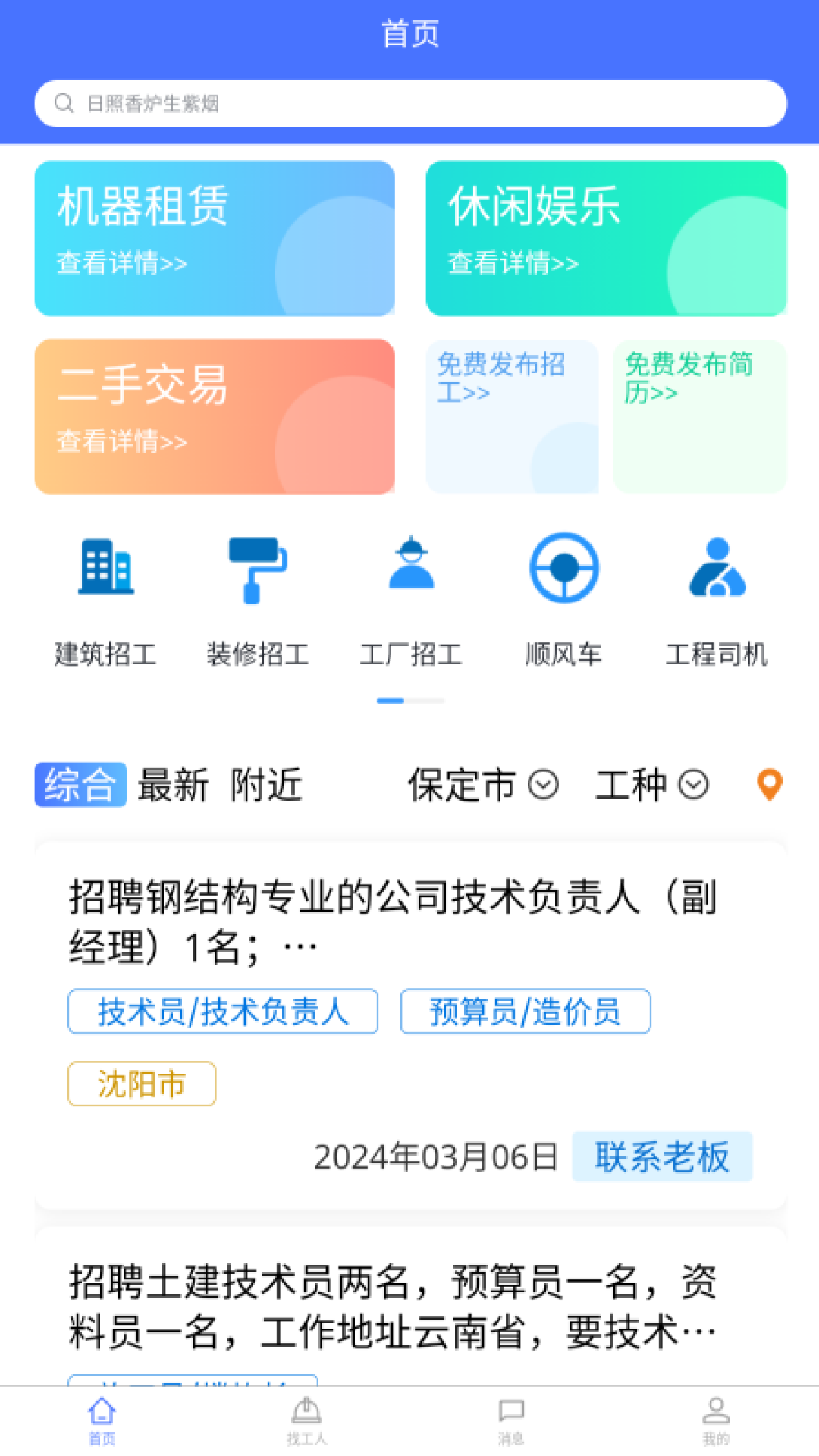The image size is (819, 1456).
Task: Switch to the 附近 sort tab
Action: click(x=266, y=785)
